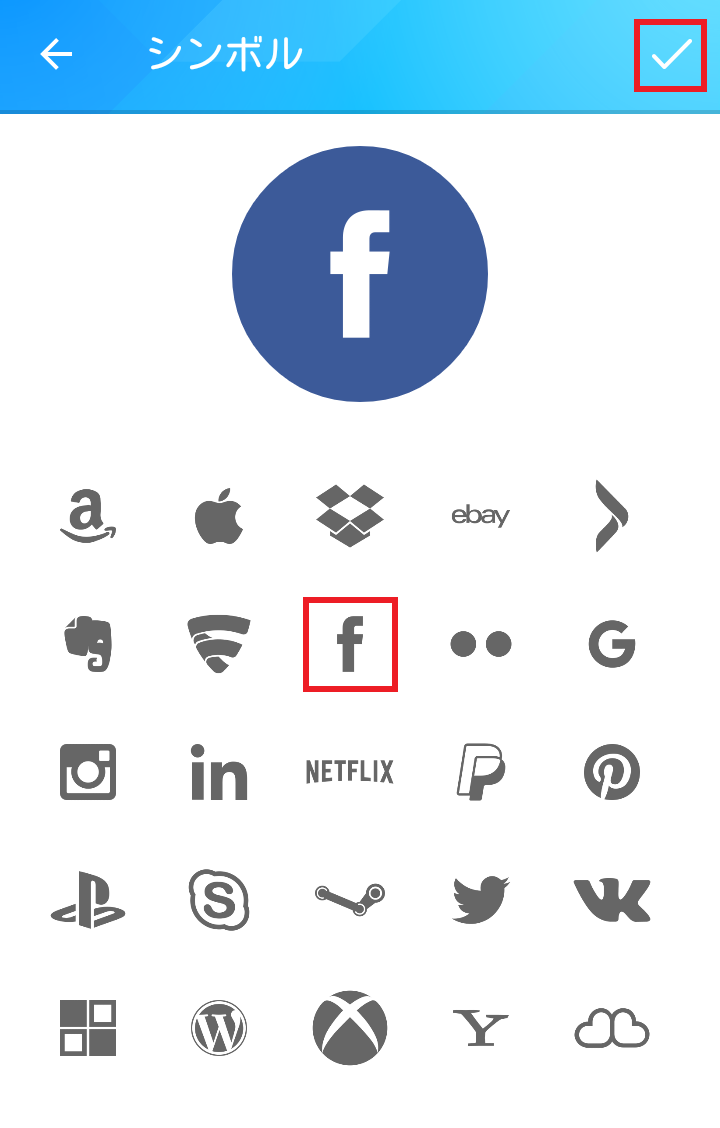Viewport: 720px width, 1128px height.
Task: Pick the PlayStation symbol
Action: coord(88,900)
